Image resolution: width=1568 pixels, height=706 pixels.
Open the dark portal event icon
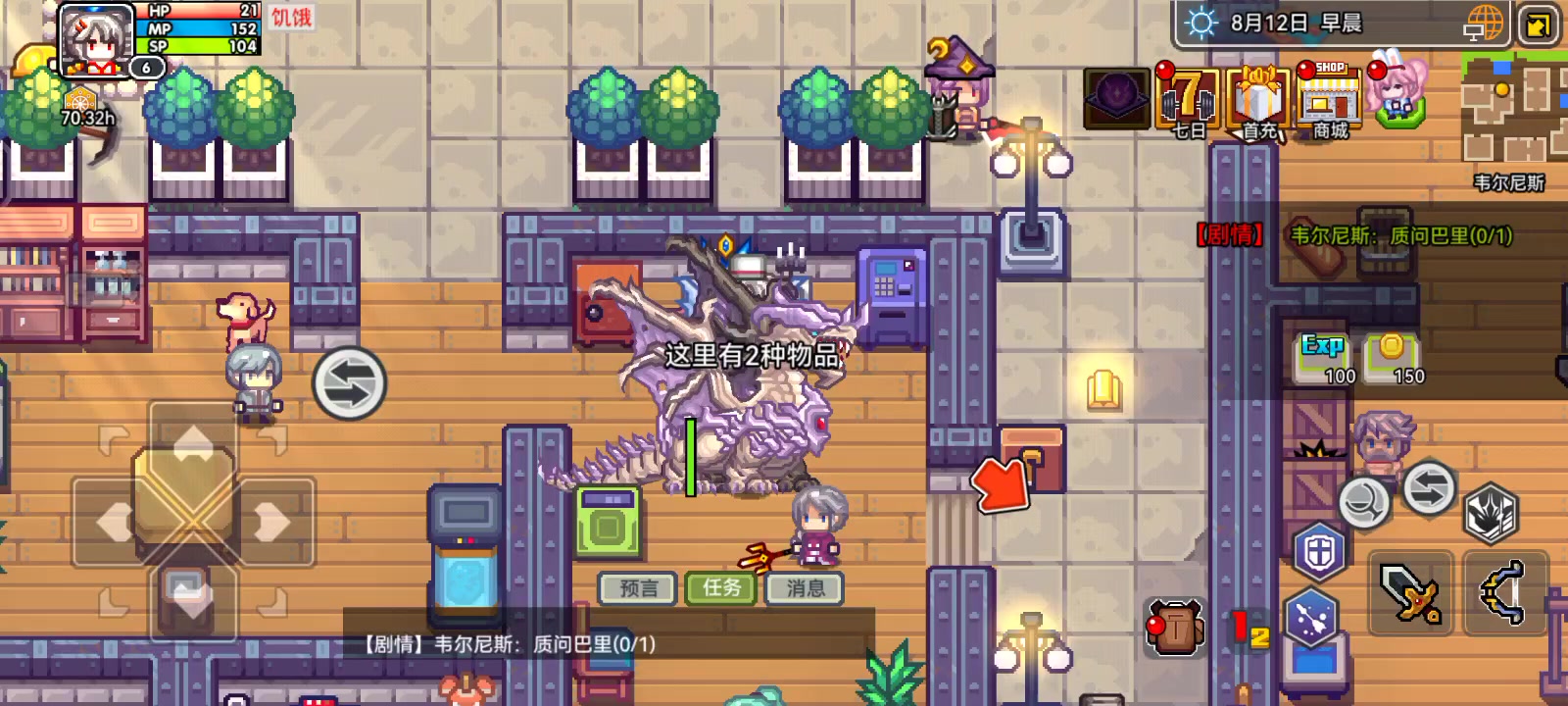coord(1116,98)
